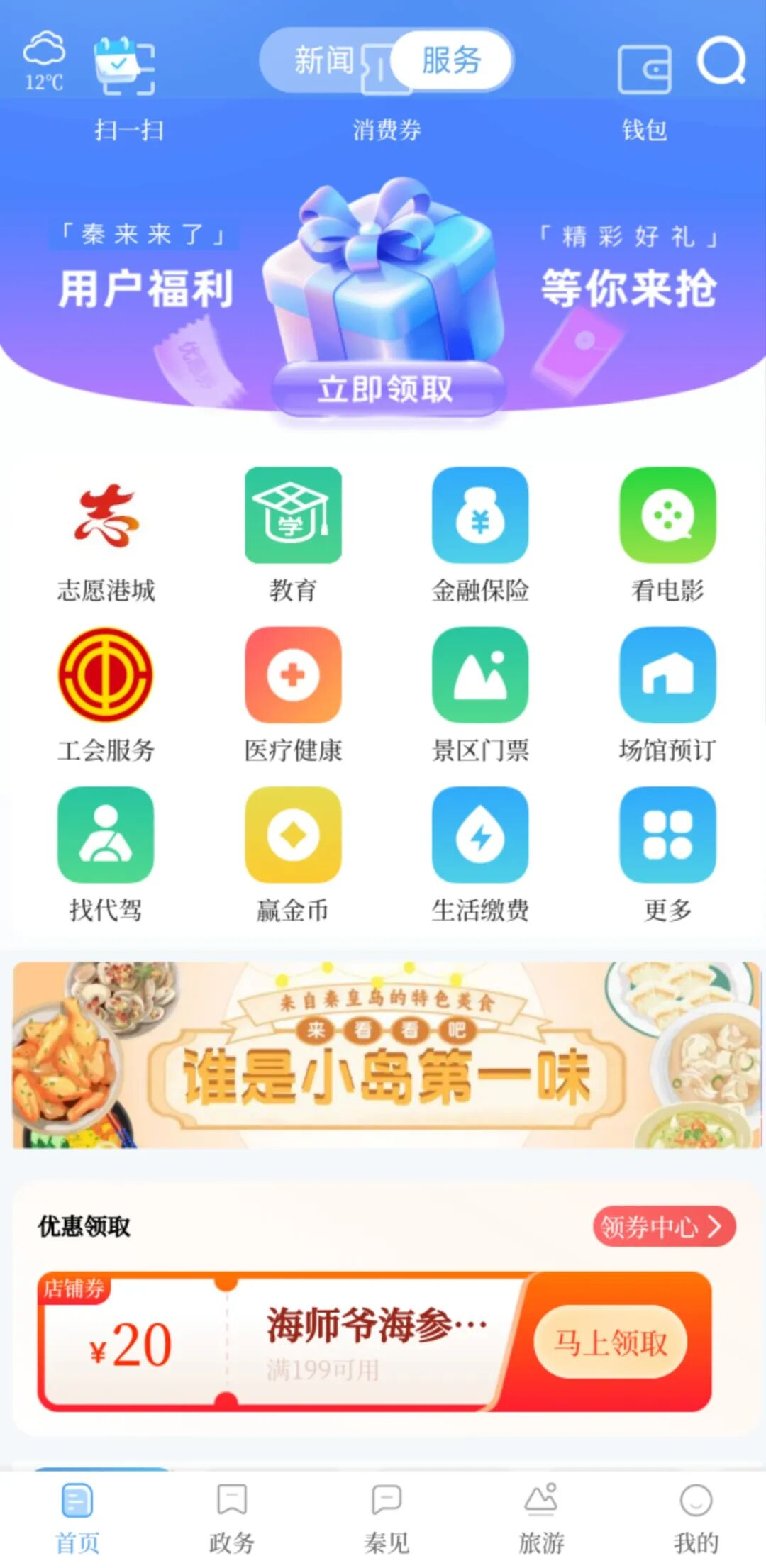Open 金融保险 service
766x1568 pixels.
(480, 535)
